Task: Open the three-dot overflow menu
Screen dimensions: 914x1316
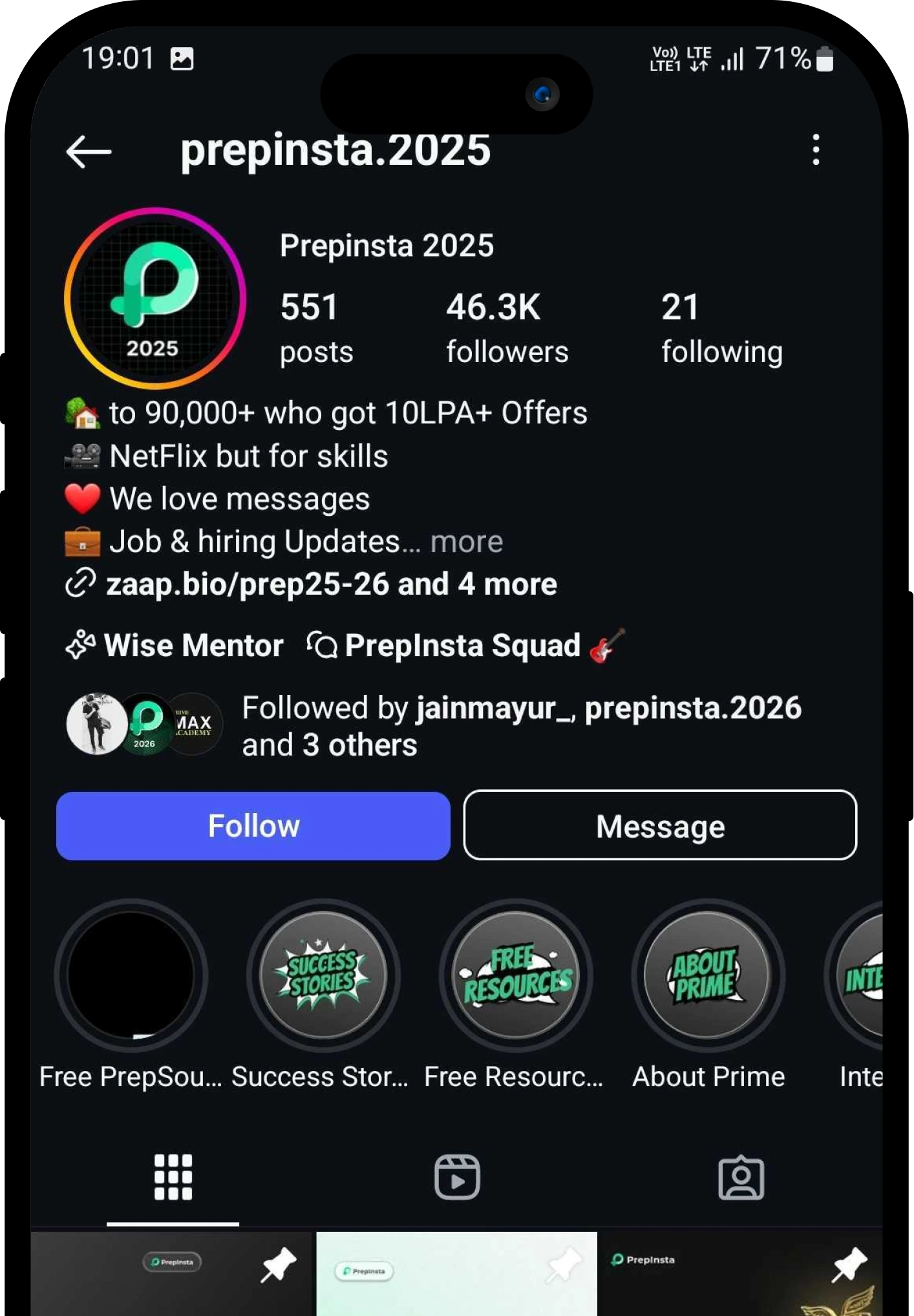Action: click(816, 150)
